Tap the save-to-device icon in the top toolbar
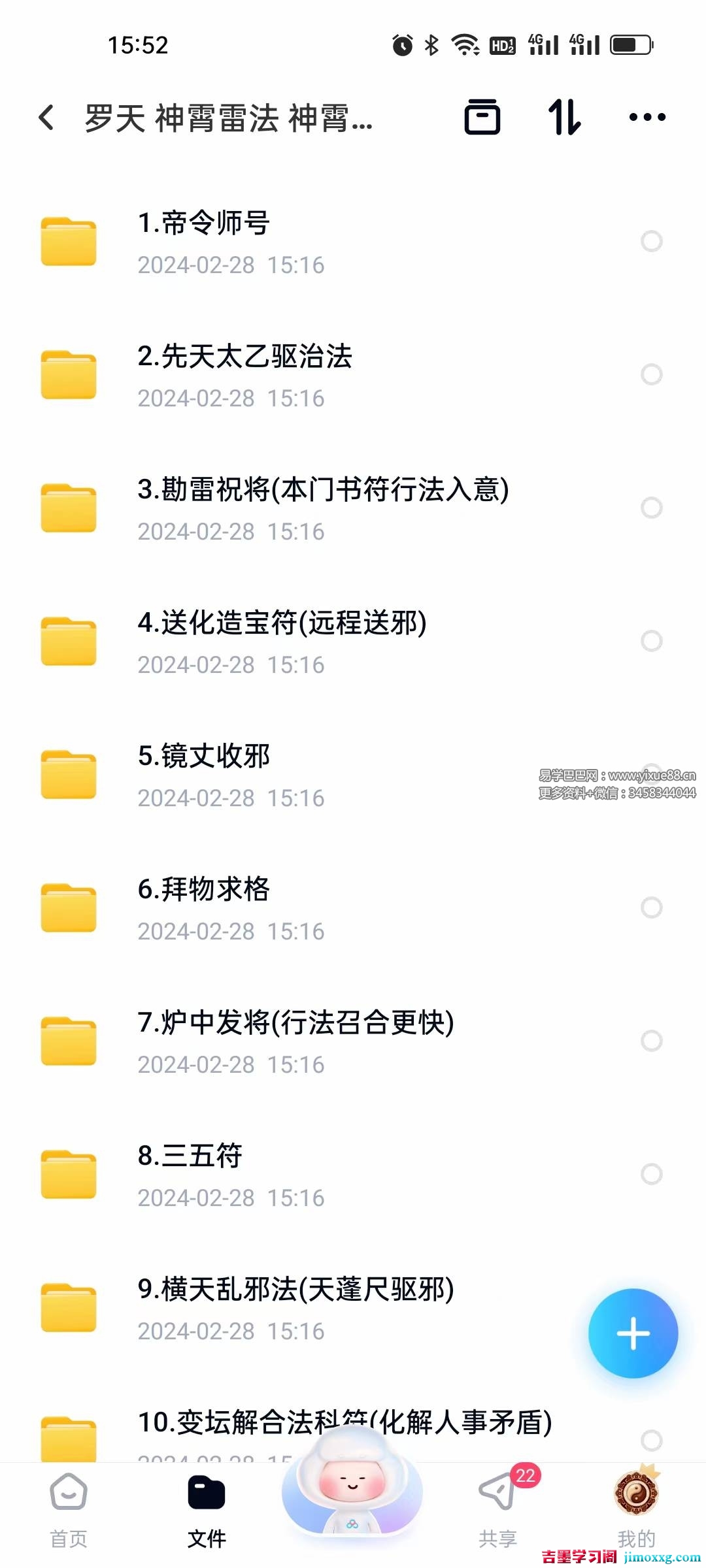Image resolution: width=706 pixels, height=1568 pixels. tap(482, 116)
